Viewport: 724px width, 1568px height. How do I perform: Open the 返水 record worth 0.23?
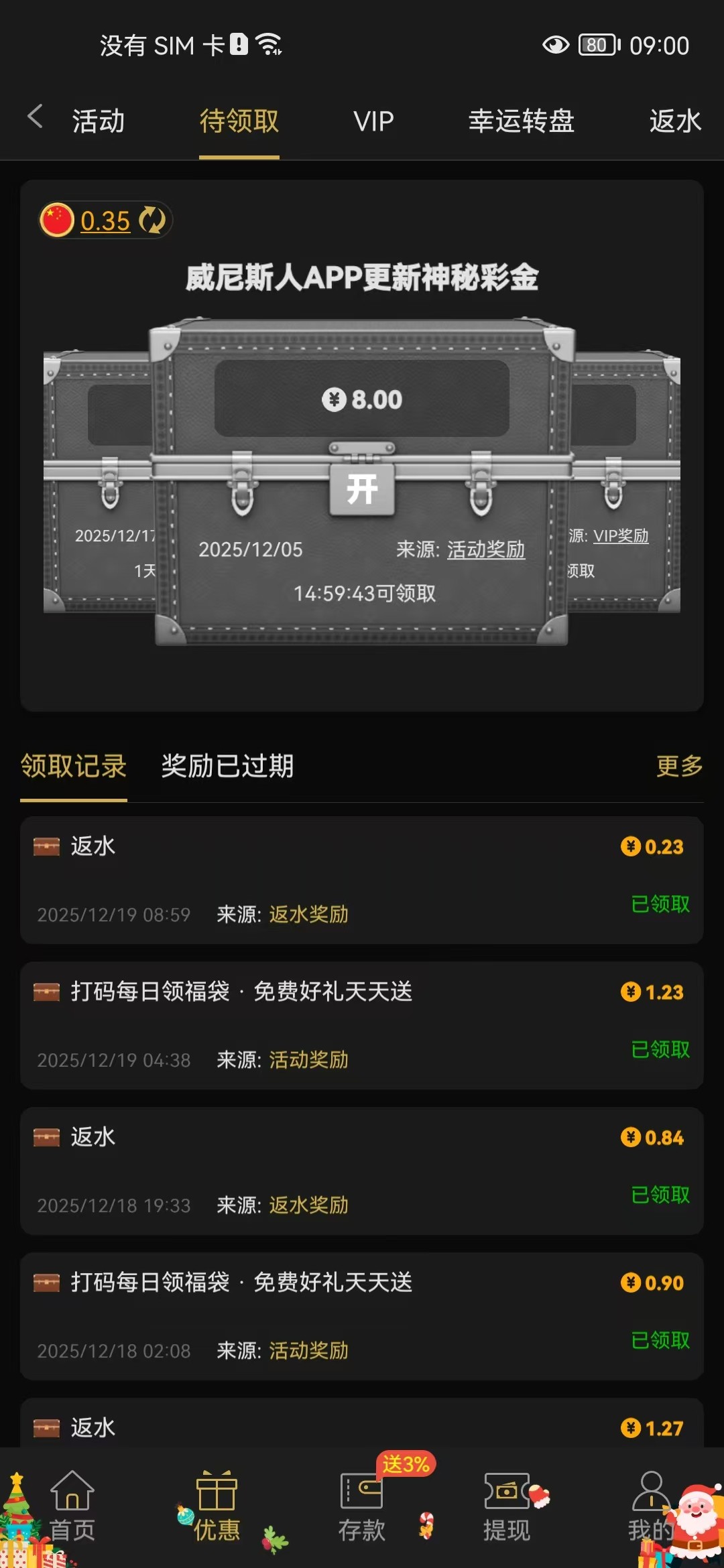point(361,879)
